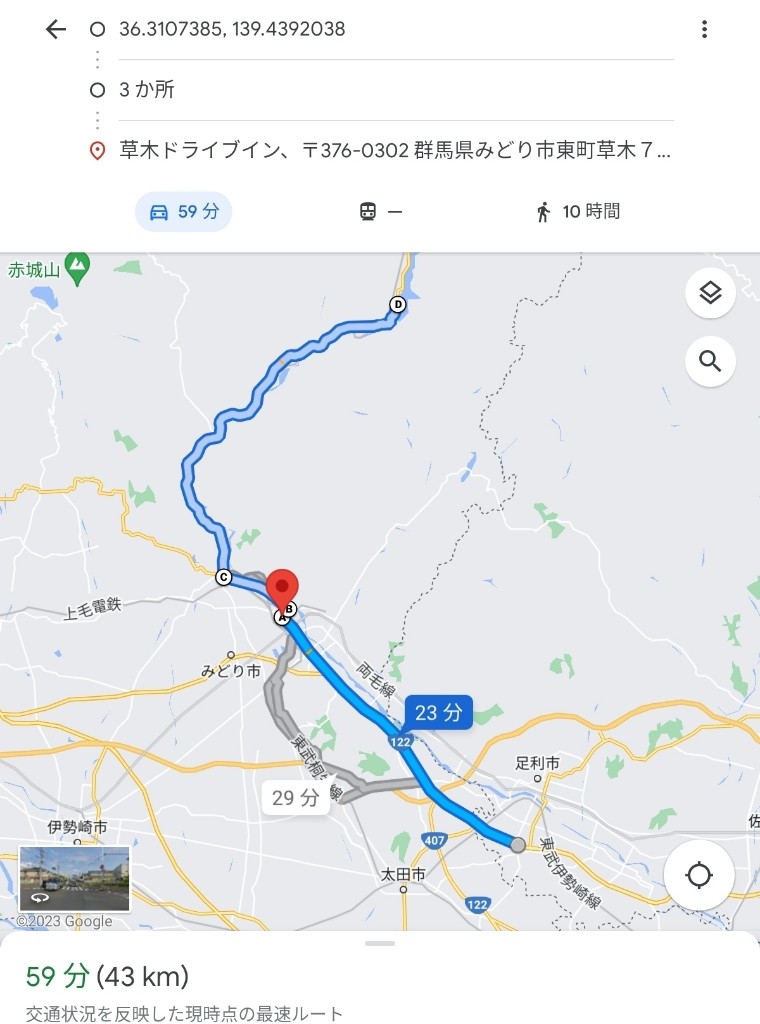Go back from the directions screen

(x=56, y=29)
